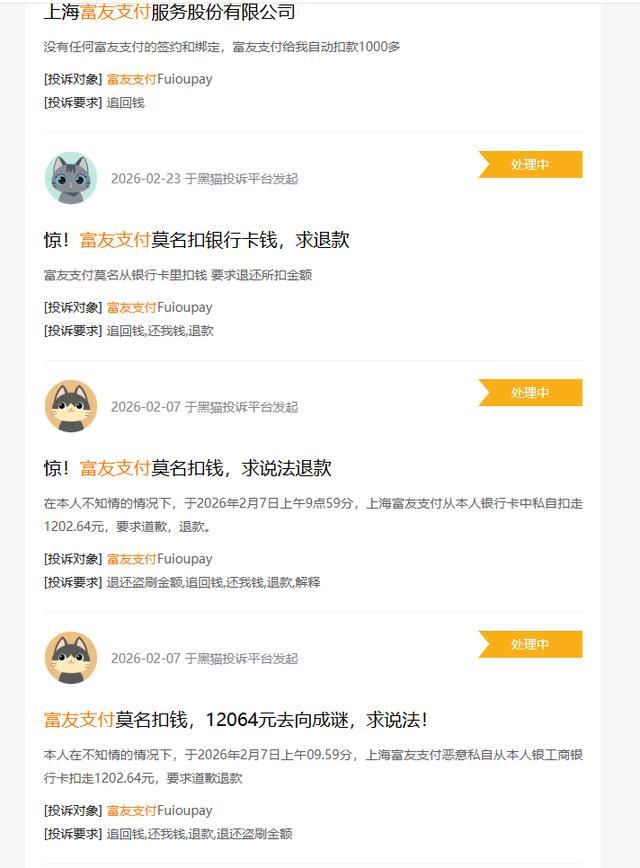Viewport: 640px width, 868px height.
Task: Open complaint 富友支付莫名扣银行卡钱，求退款
Action: coord(197,240)
